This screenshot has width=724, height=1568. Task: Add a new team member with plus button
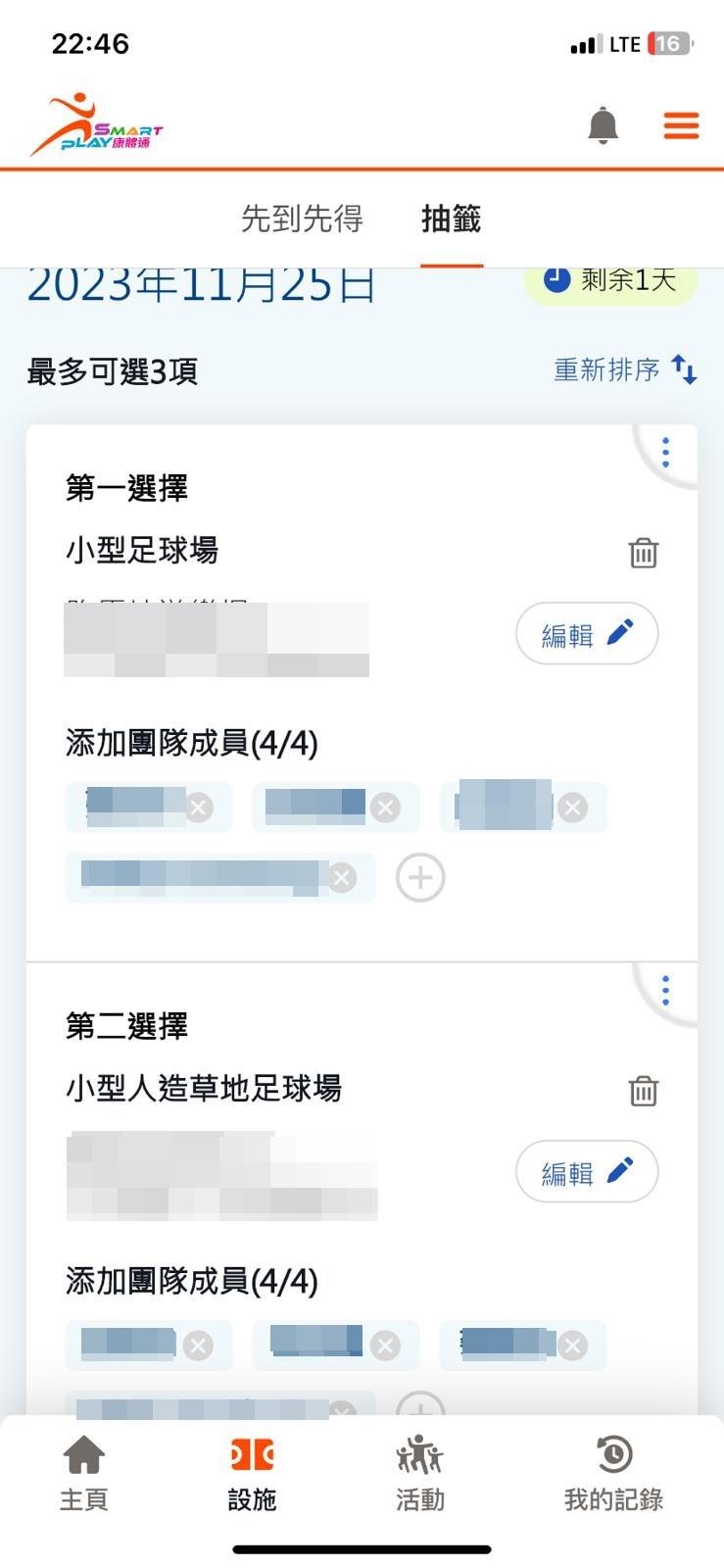(419, 877)
